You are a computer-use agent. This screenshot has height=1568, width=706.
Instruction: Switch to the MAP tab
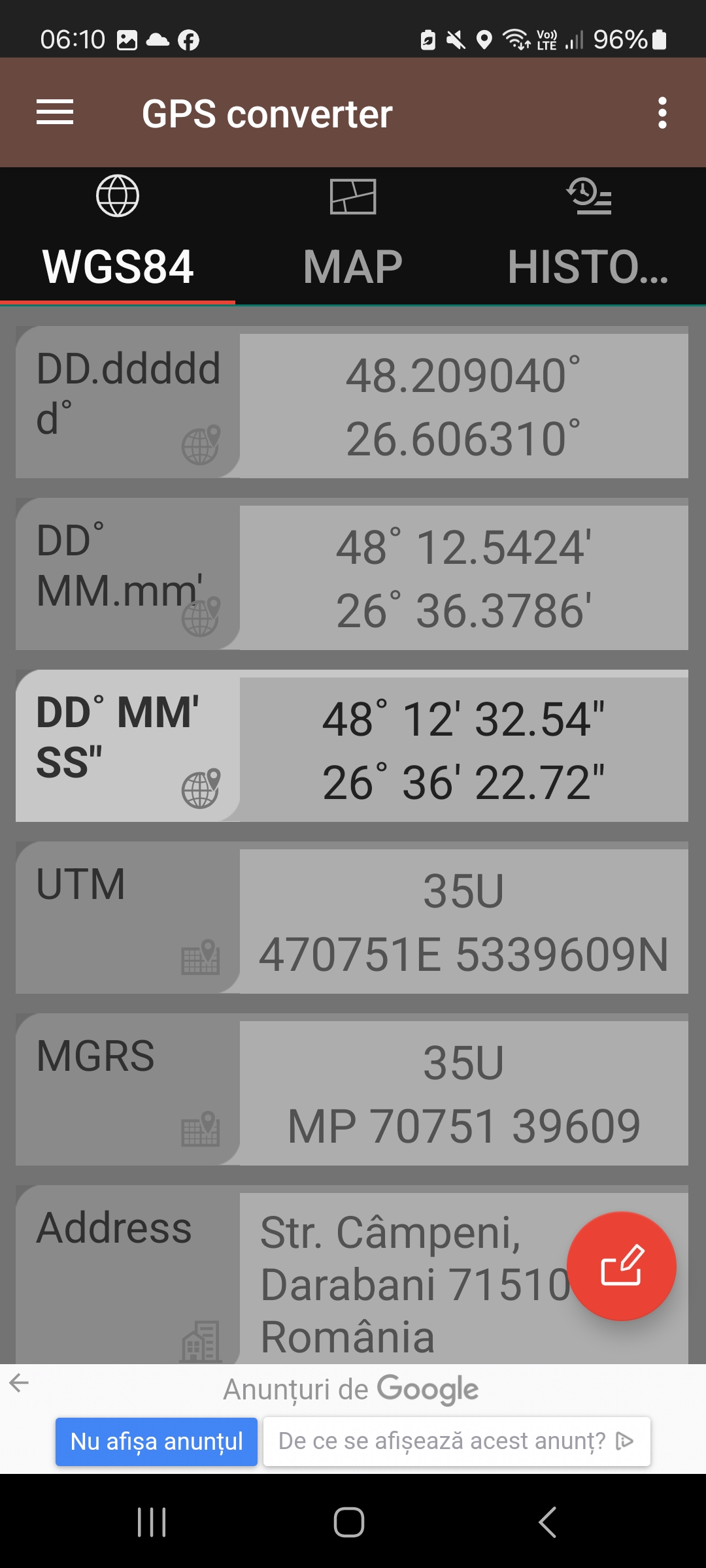pyautogui.click(x=353, y=236)
